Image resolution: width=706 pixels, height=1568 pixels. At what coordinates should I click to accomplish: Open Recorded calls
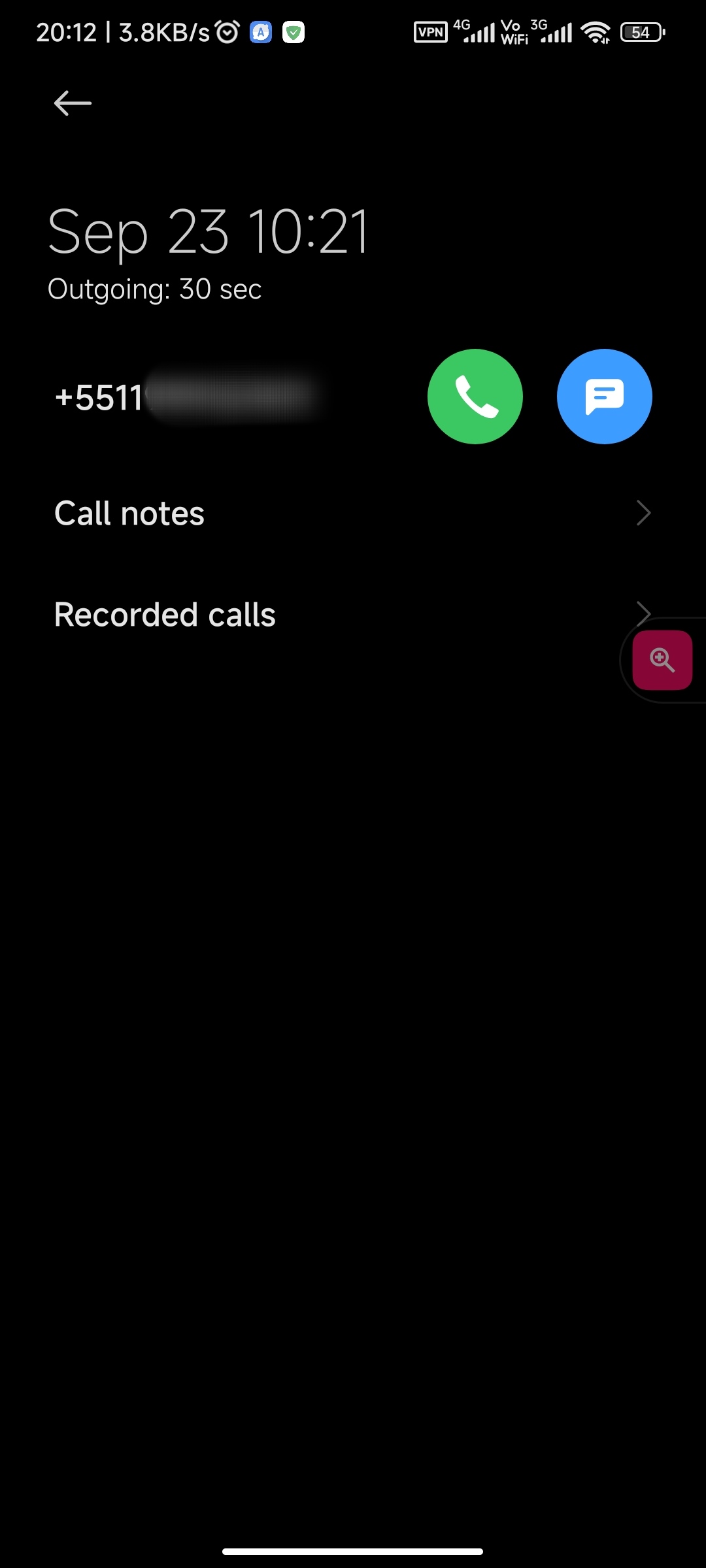[x=353, y=615]
